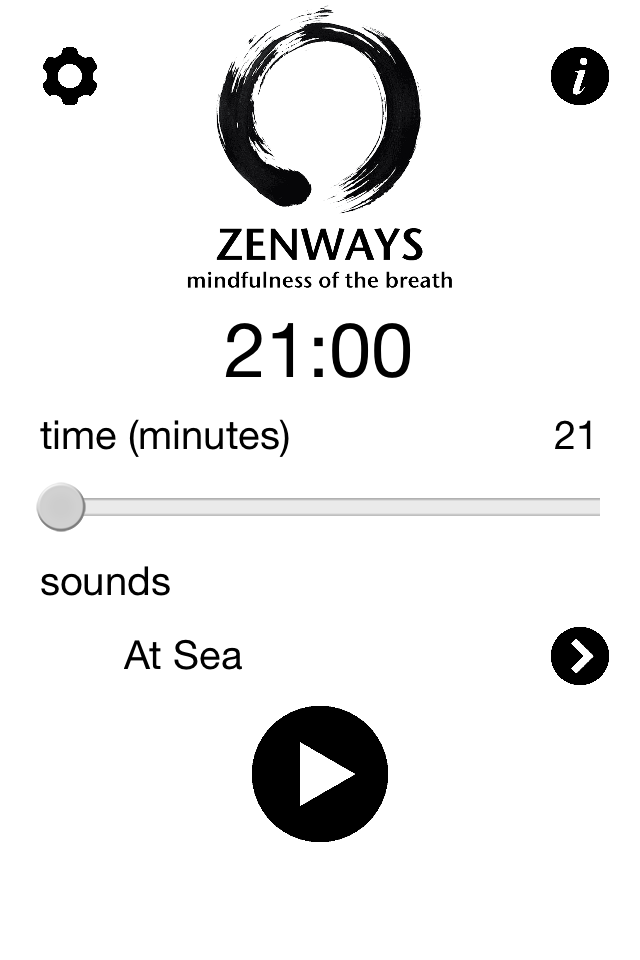Tap the time minutes slider handle
640x960 pixels.
[61, 507]
